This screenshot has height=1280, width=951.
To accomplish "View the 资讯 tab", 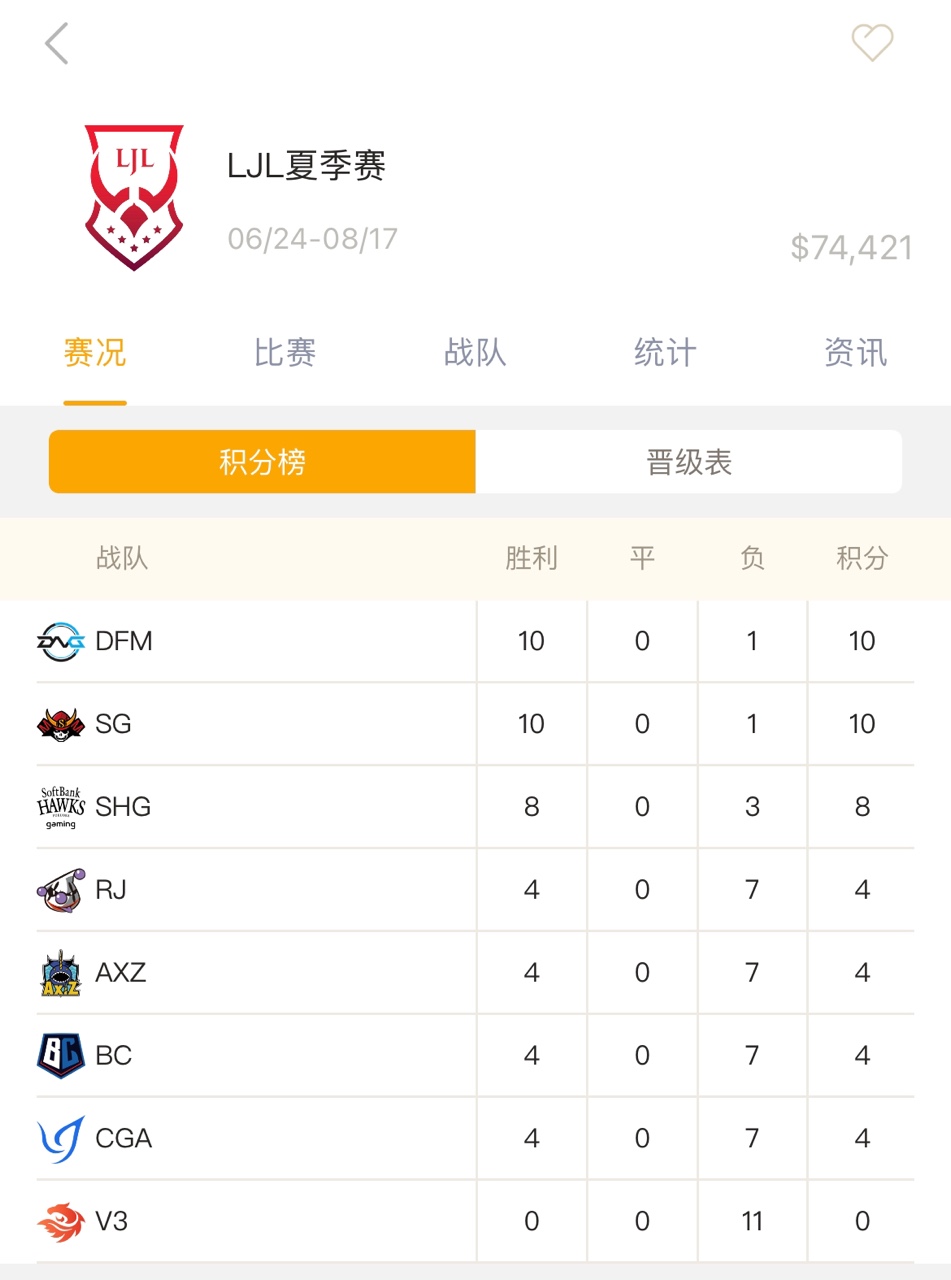I will point(855,353).
